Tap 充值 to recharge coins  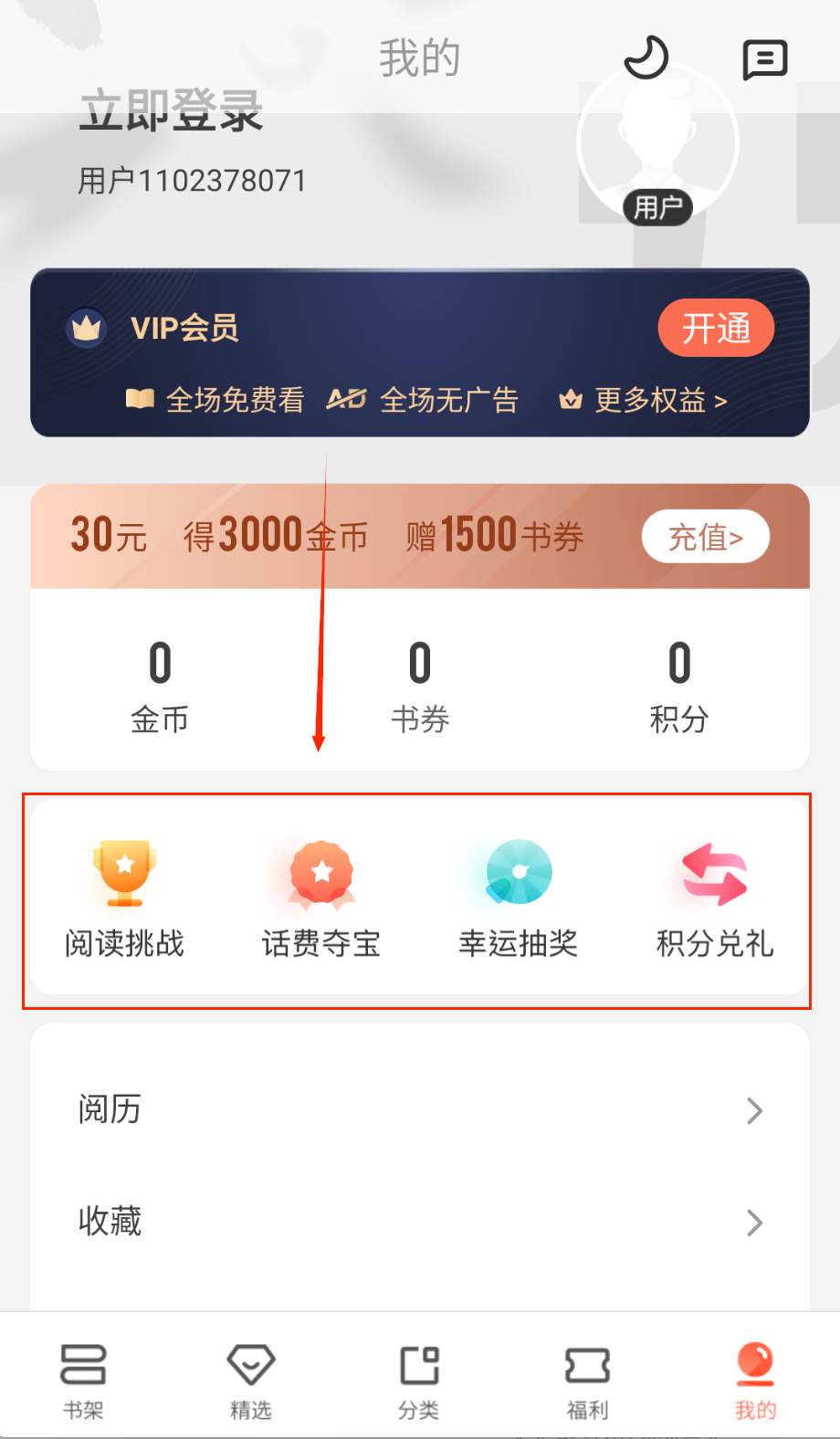pos(705,537)
